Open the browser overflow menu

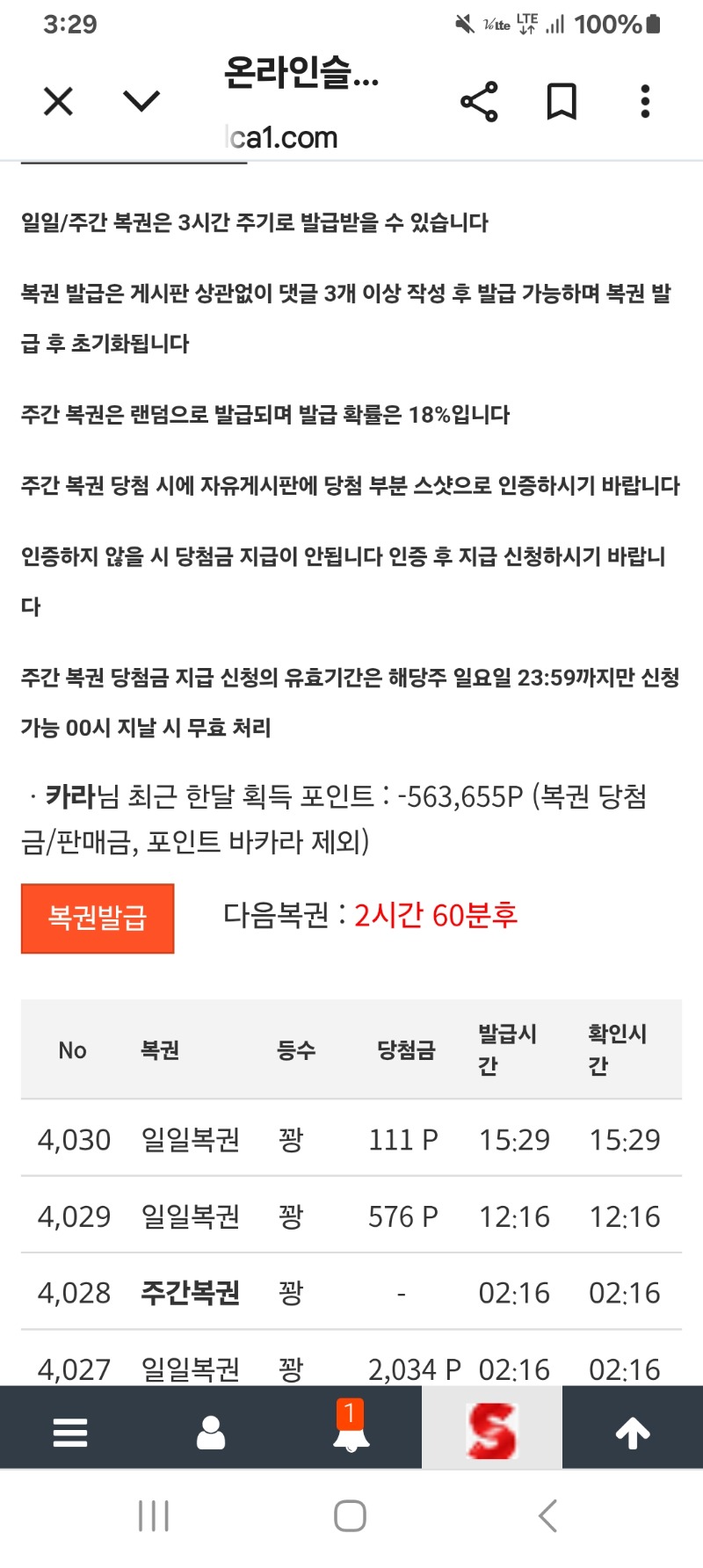click(645, 102)
